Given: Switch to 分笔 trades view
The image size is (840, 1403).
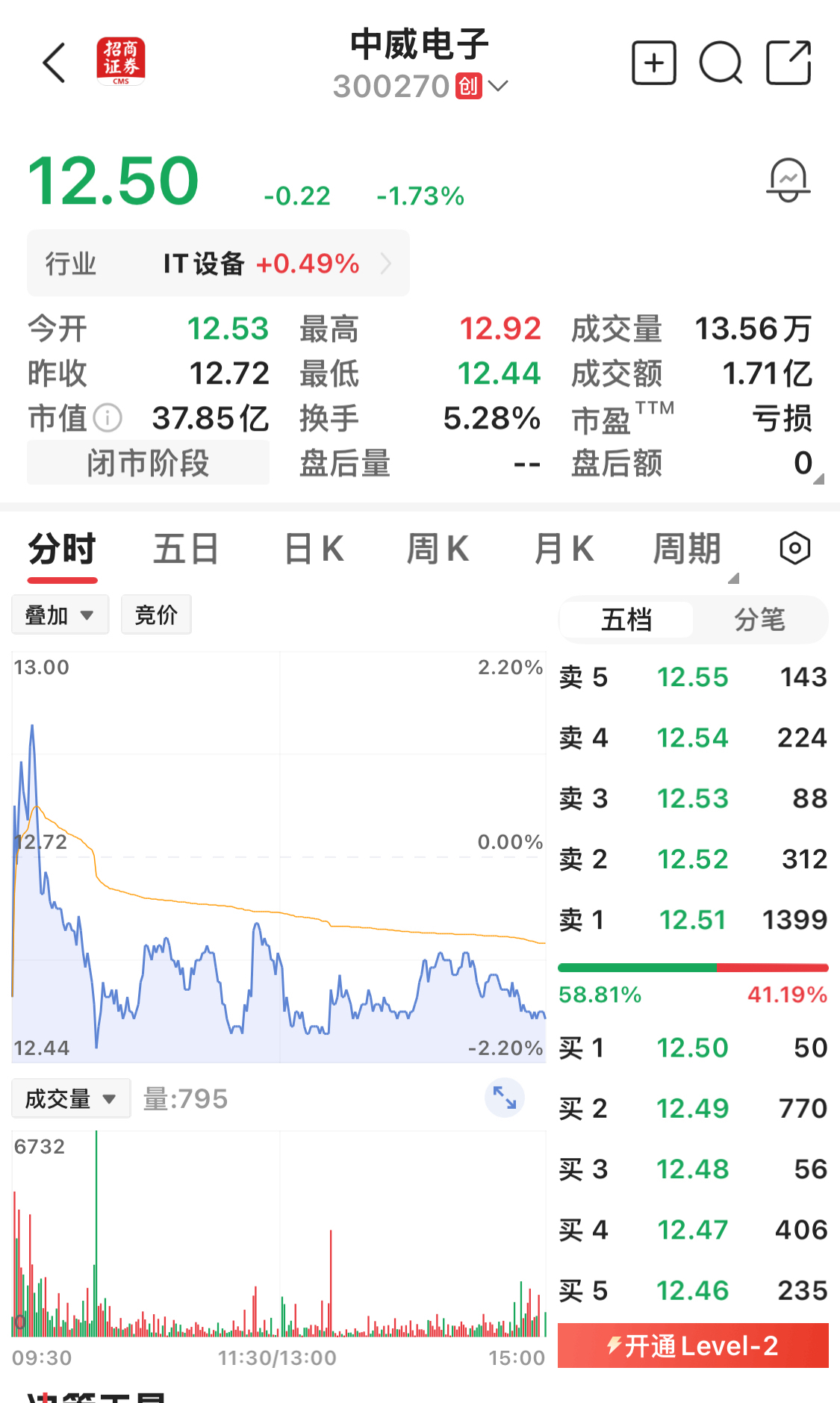Looking at the screenshot, I should [x=759, y=620].
